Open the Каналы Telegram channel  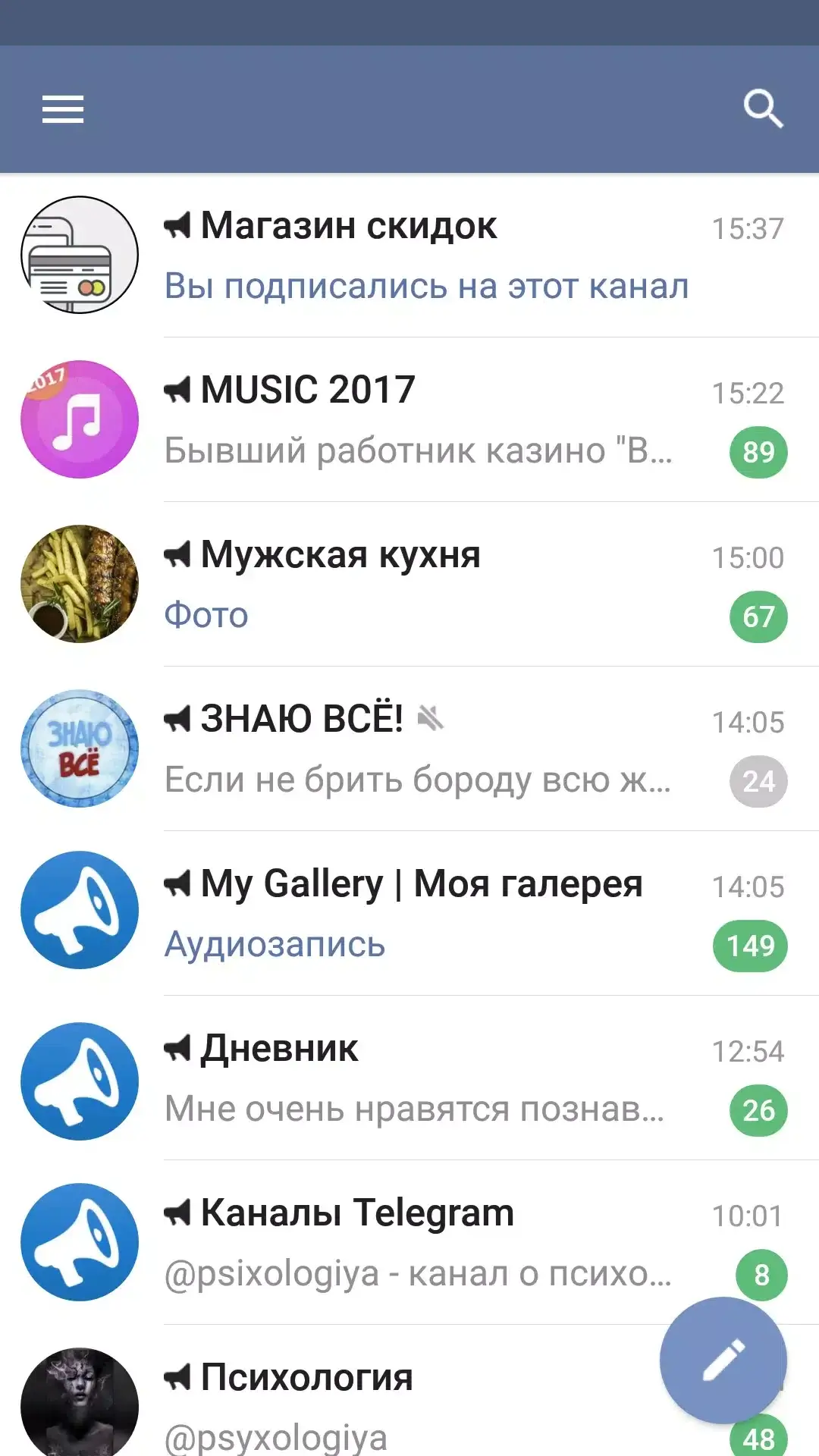click(409, 1242)
